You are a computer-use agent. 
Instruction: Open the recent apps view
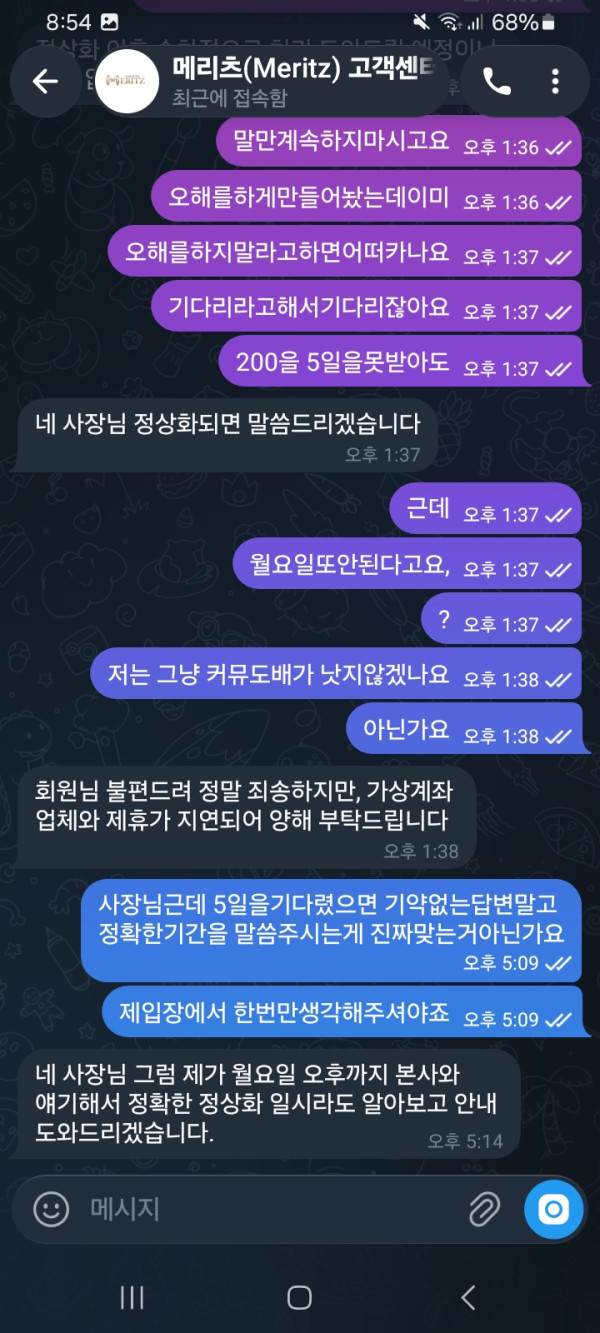click(132, 1297)
